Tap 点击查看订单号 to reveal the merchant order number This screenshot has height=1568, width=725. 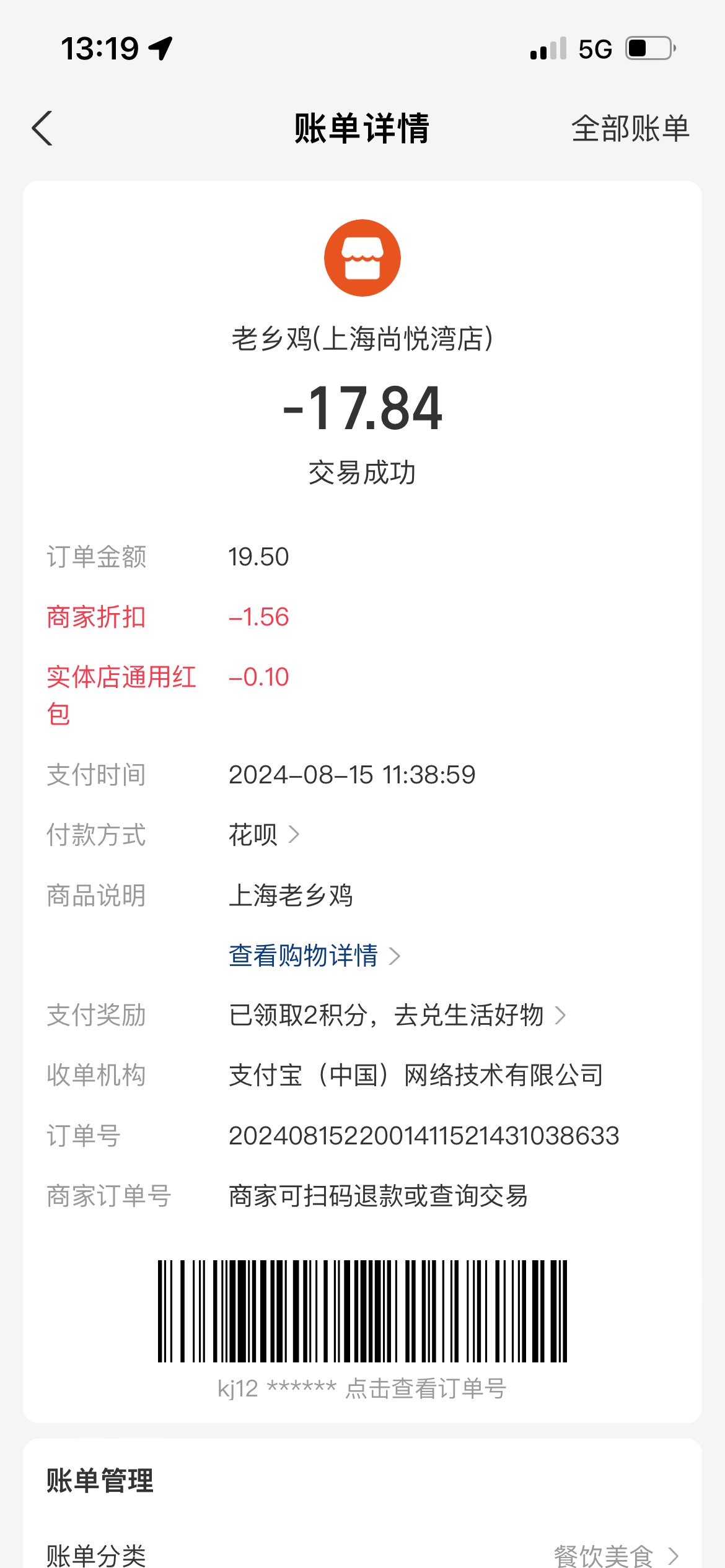(426, 1388)
